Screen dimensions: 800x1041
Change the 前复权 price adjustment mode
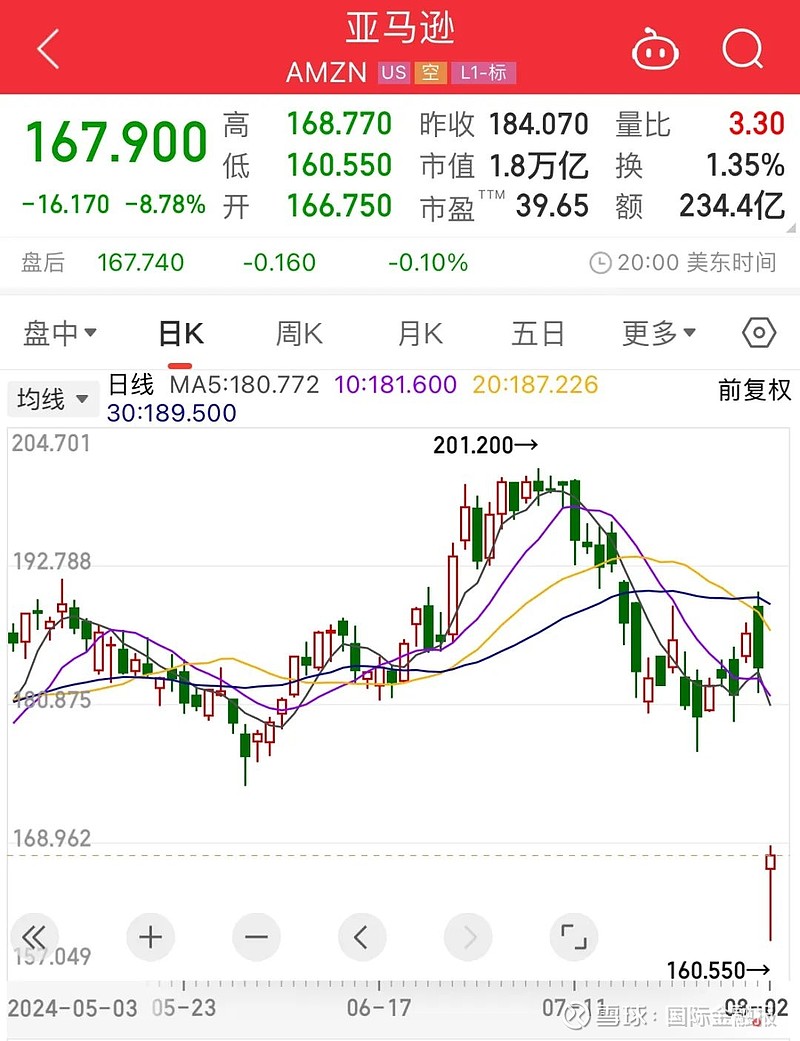(x=754, y=391)
